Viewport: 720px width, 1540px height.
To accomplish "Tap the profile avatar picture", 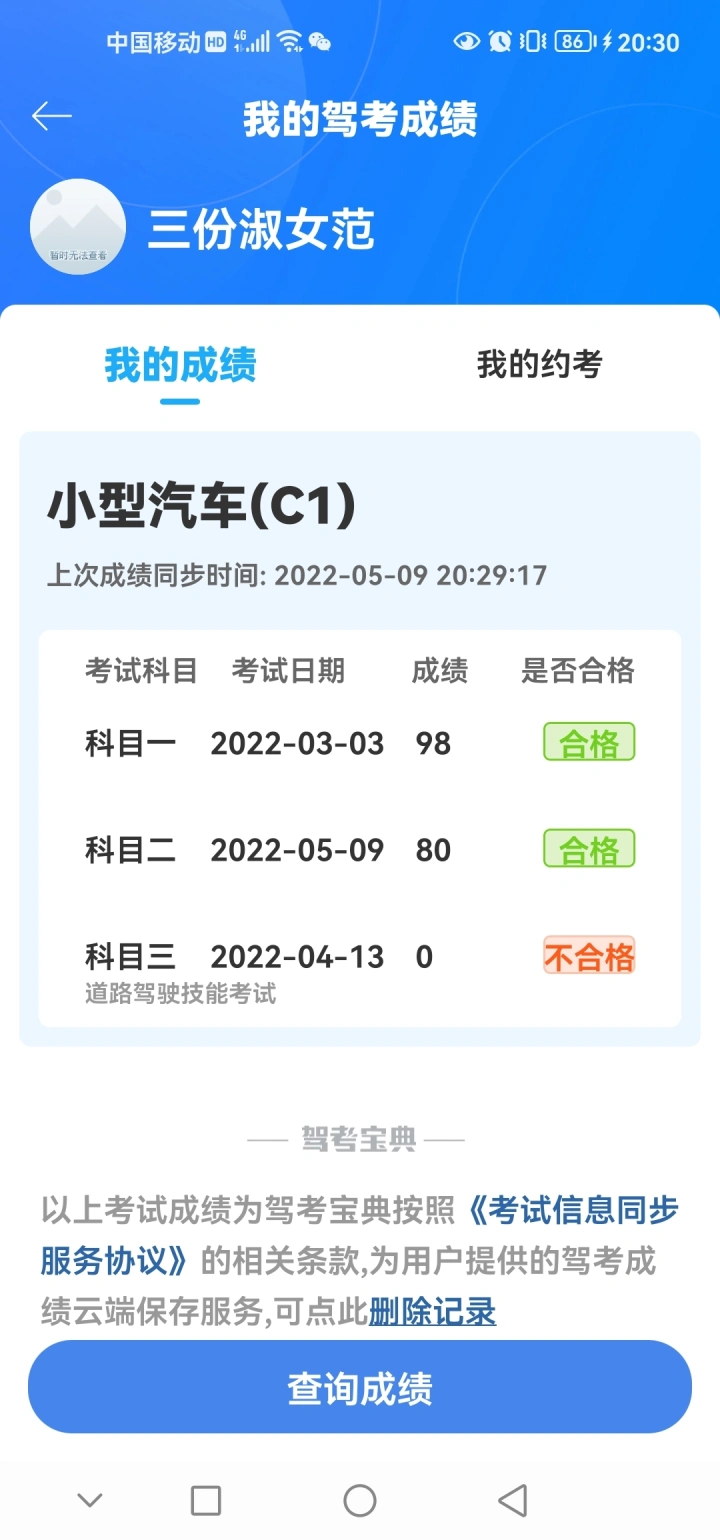I will (x=78, y=227).
